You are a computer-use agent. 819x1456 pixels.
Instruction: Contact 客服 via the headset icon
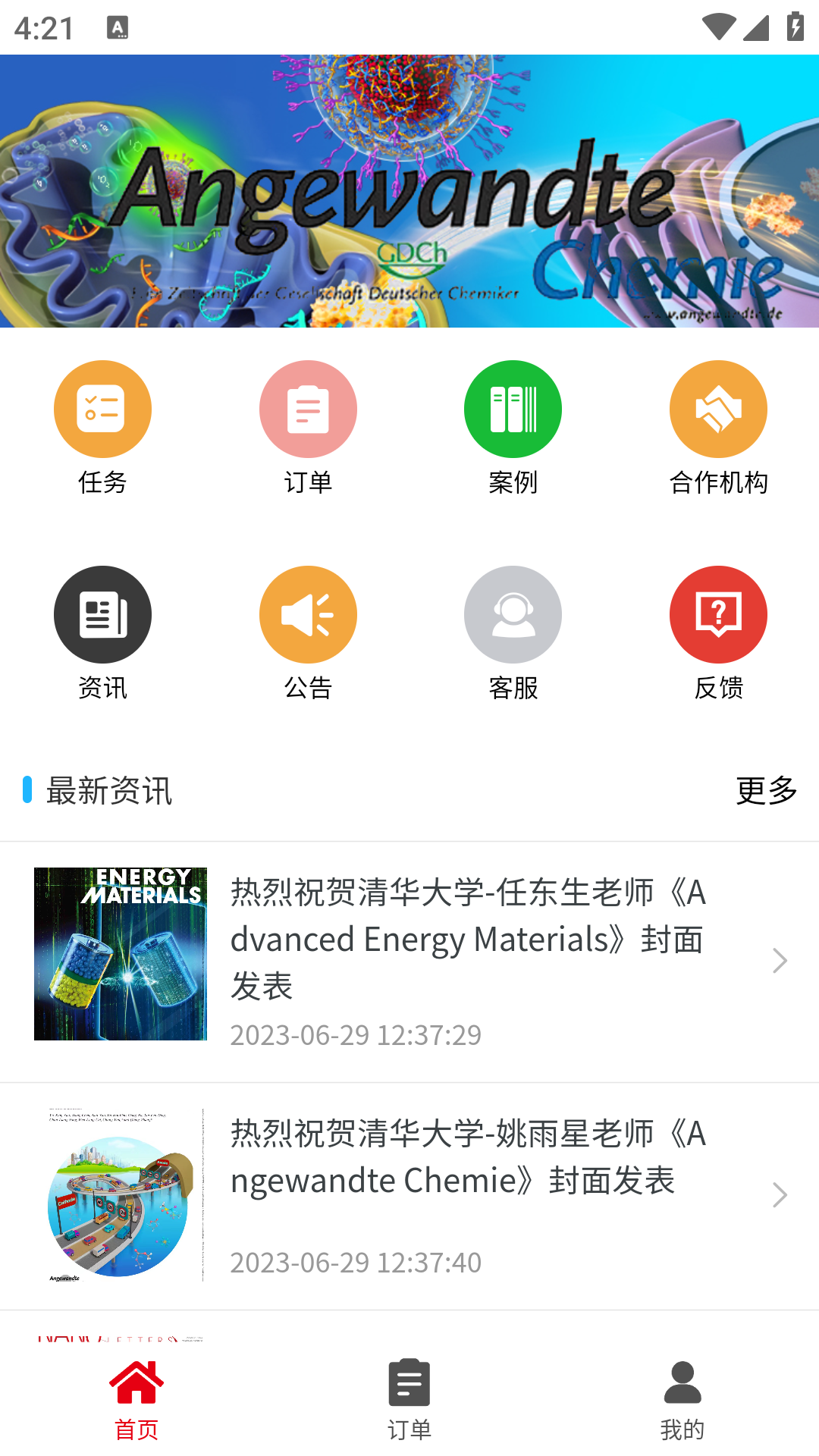513,614
